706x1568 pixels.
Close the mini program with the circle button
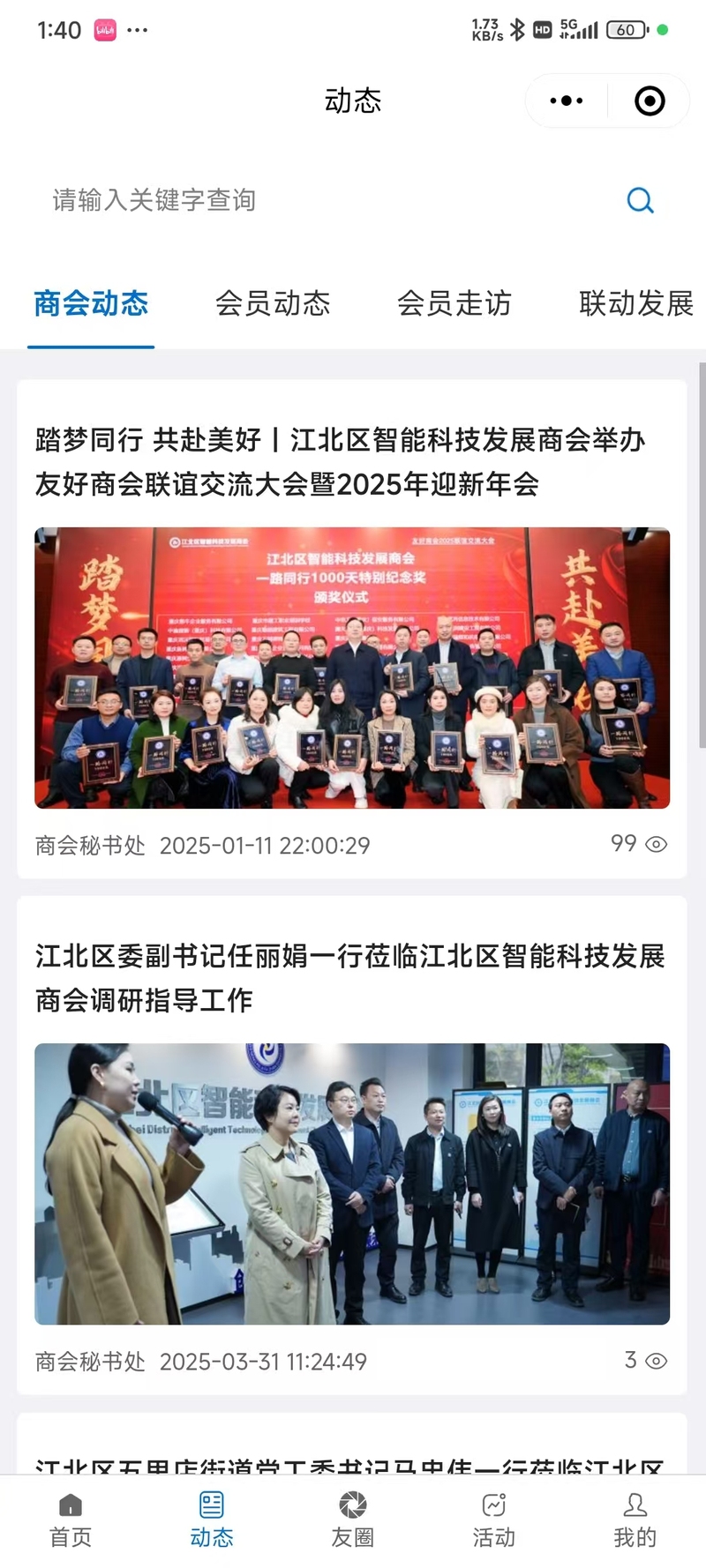pyautogui.click(x=650, y=101)
